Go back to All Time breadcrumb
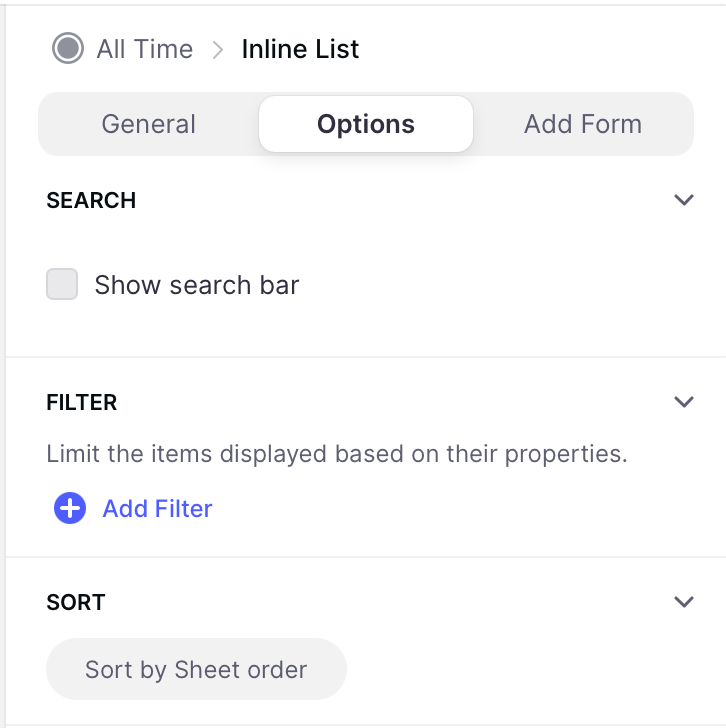Screen dimensions: 726x728 click(143, 49)
